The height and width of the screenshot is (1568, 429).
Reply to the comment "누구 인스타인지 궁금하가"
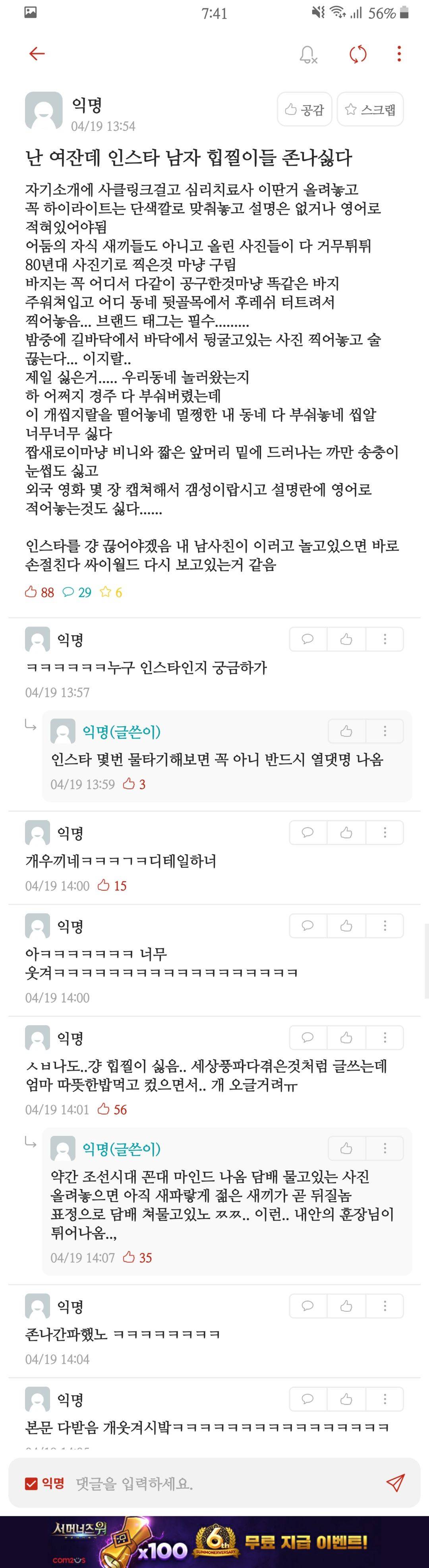point(308,639)
